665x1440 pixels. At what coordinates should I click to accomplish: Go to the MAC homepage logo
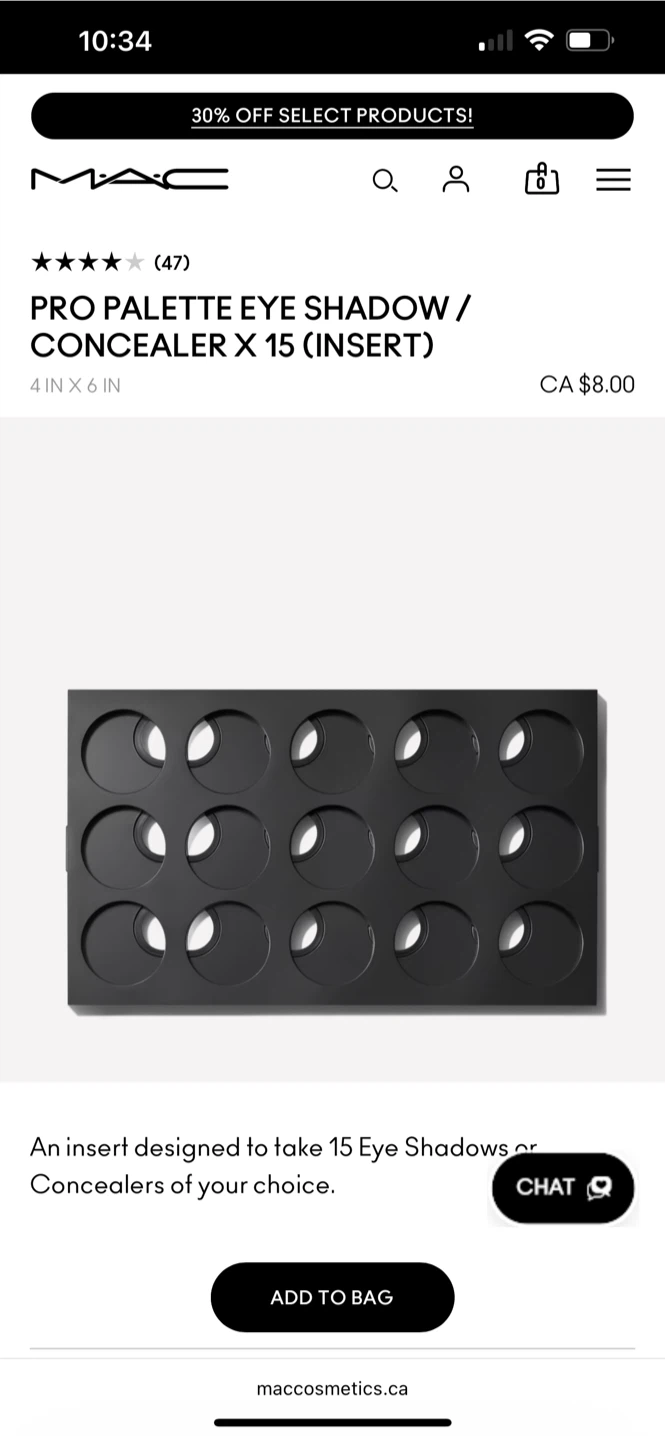[130, 180]
